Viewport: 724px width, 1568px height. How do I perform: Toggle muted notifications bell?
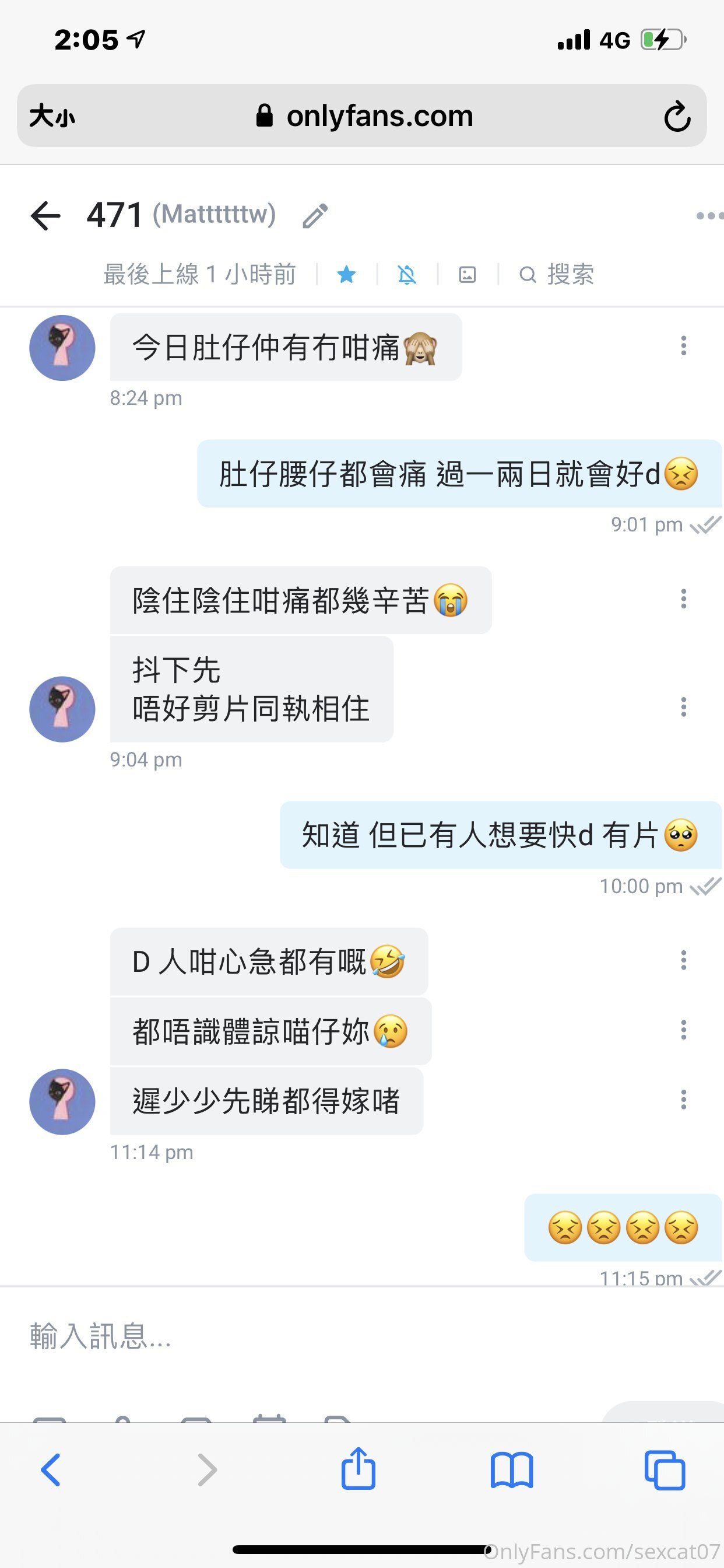point(407,275)
